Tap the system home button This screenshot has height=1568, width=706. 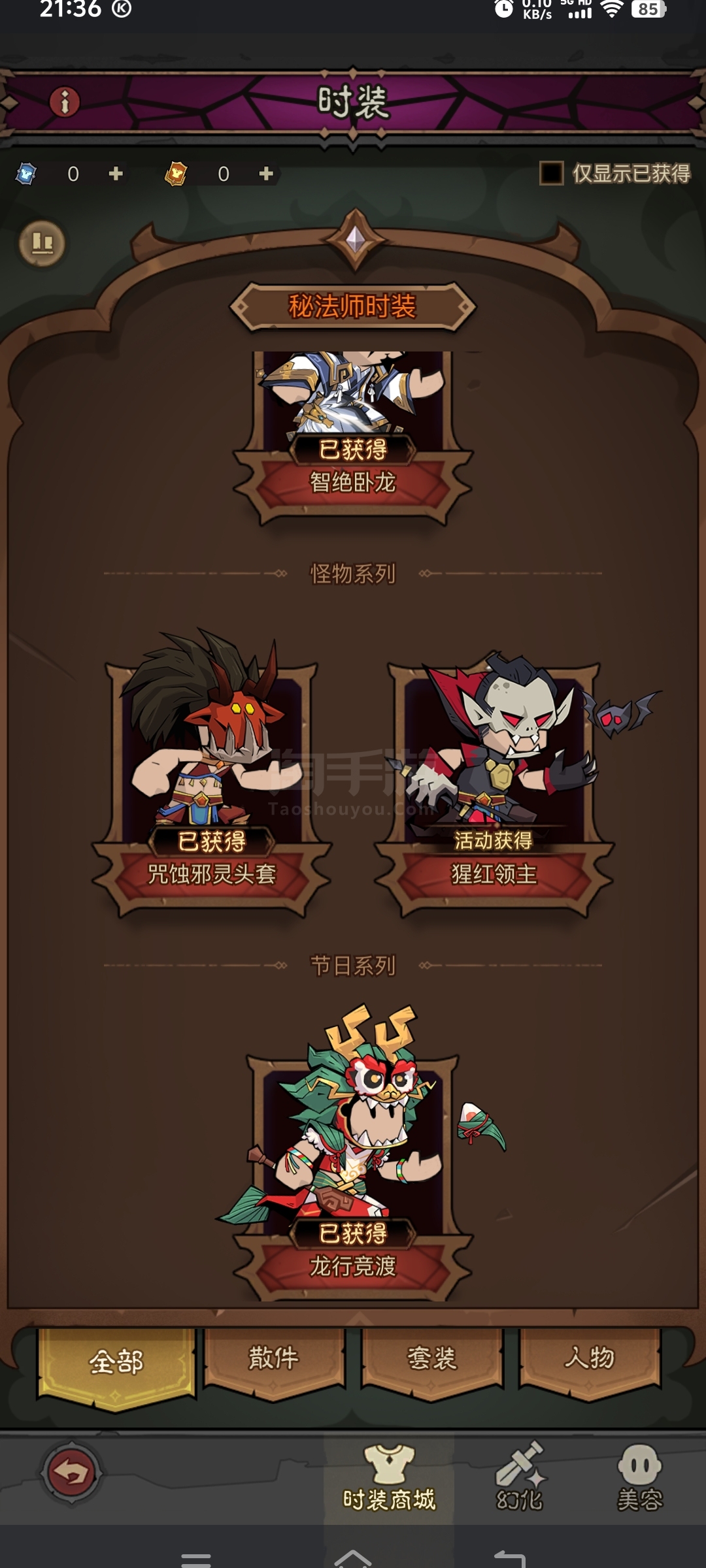tap(353, 1559)
